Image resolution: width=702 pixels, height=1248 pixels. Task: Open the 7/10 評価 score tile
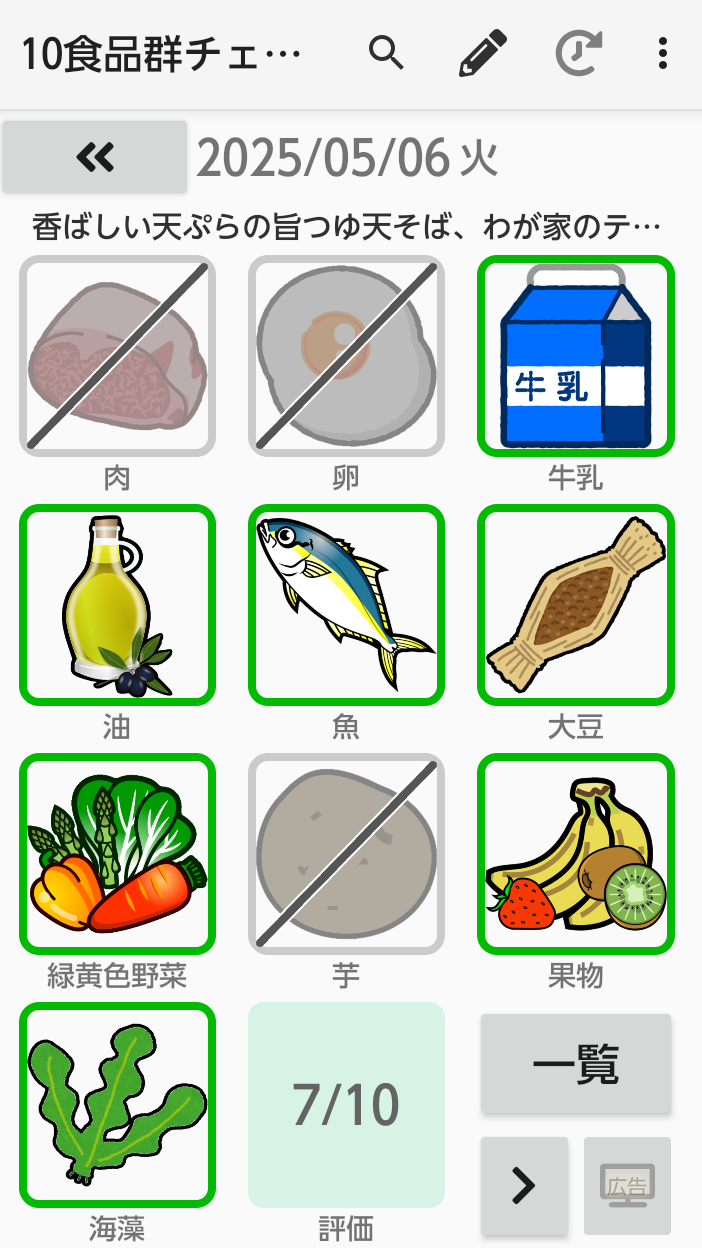click(x=346, y=1104)
